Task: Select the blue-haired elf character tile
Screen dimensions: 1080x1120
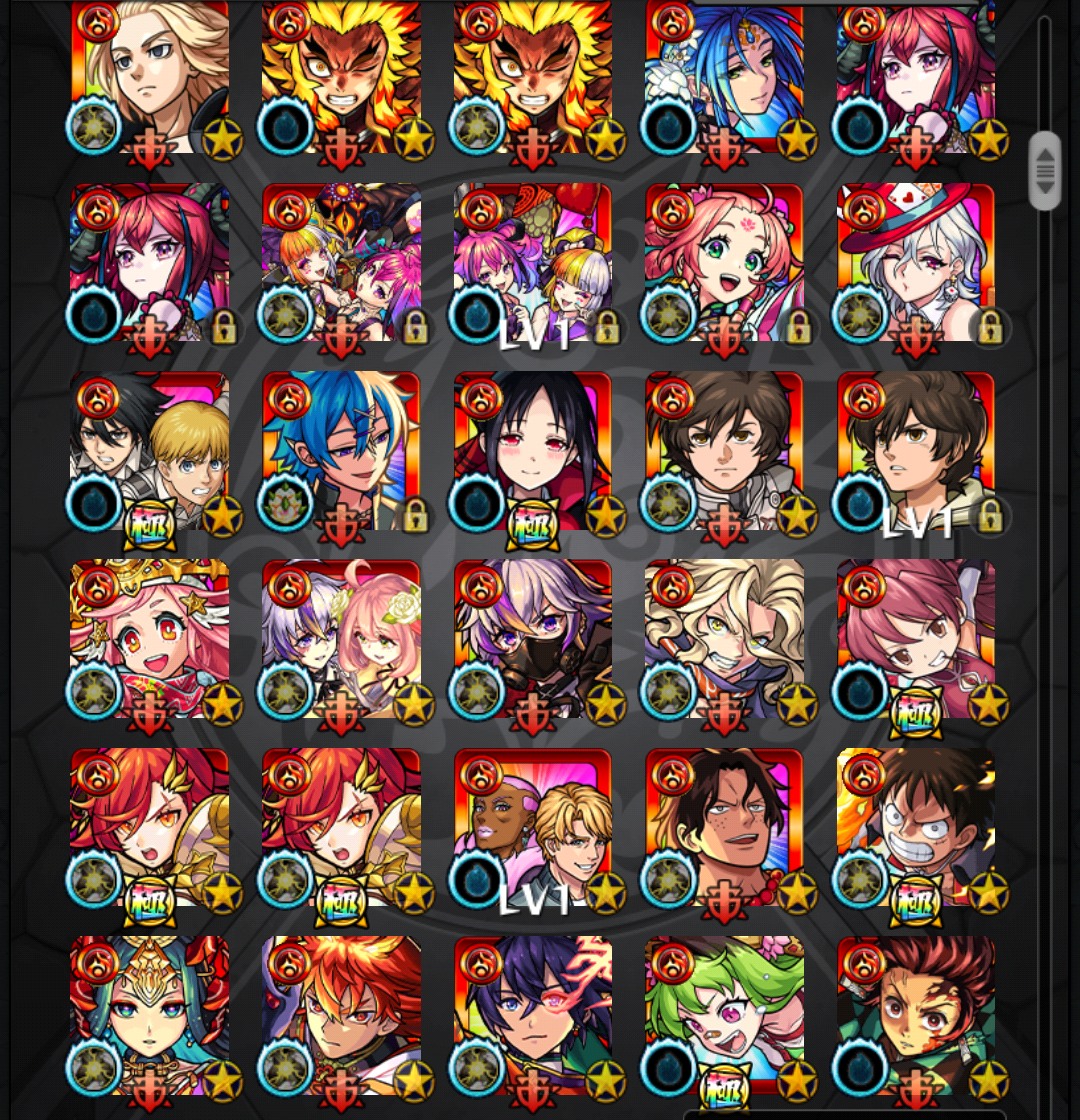Action: point(340,451)
